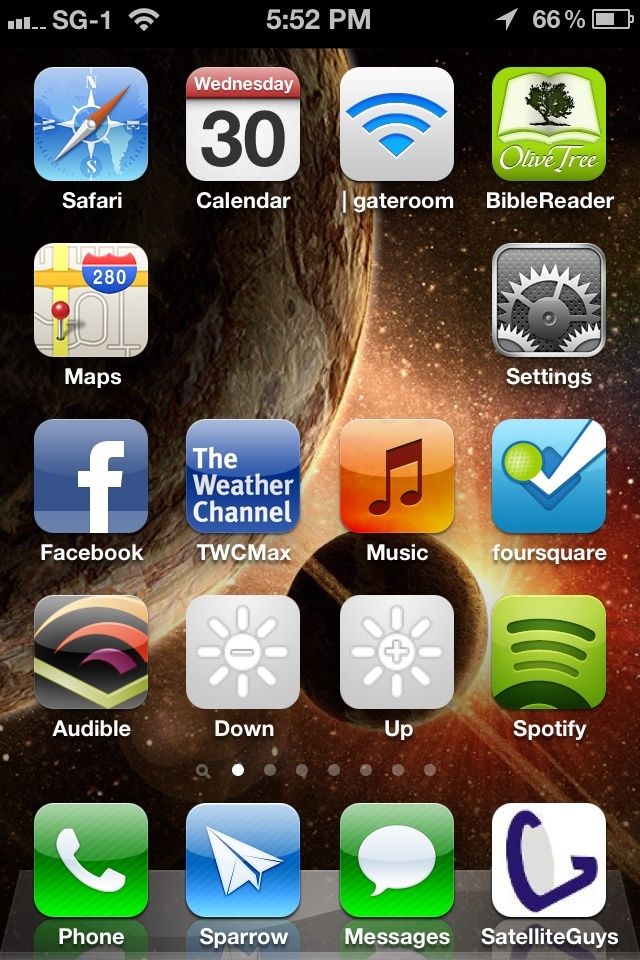
Task: Launch Facebook
Action: click(x=91, y=476)
